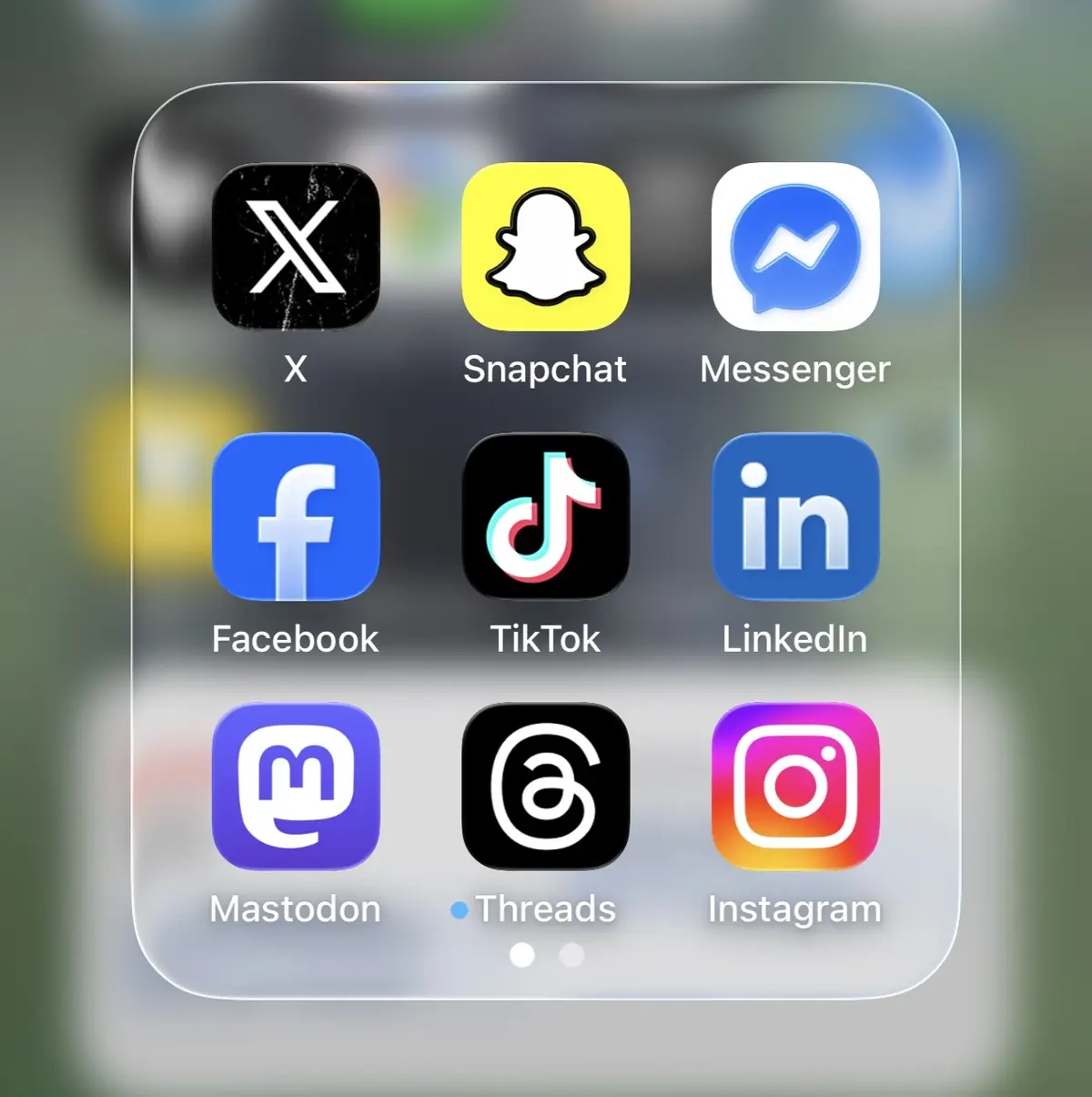Open Messenger
Image resolution: width=1092 pixels, height=1097 pixels.
click(795, 247)
